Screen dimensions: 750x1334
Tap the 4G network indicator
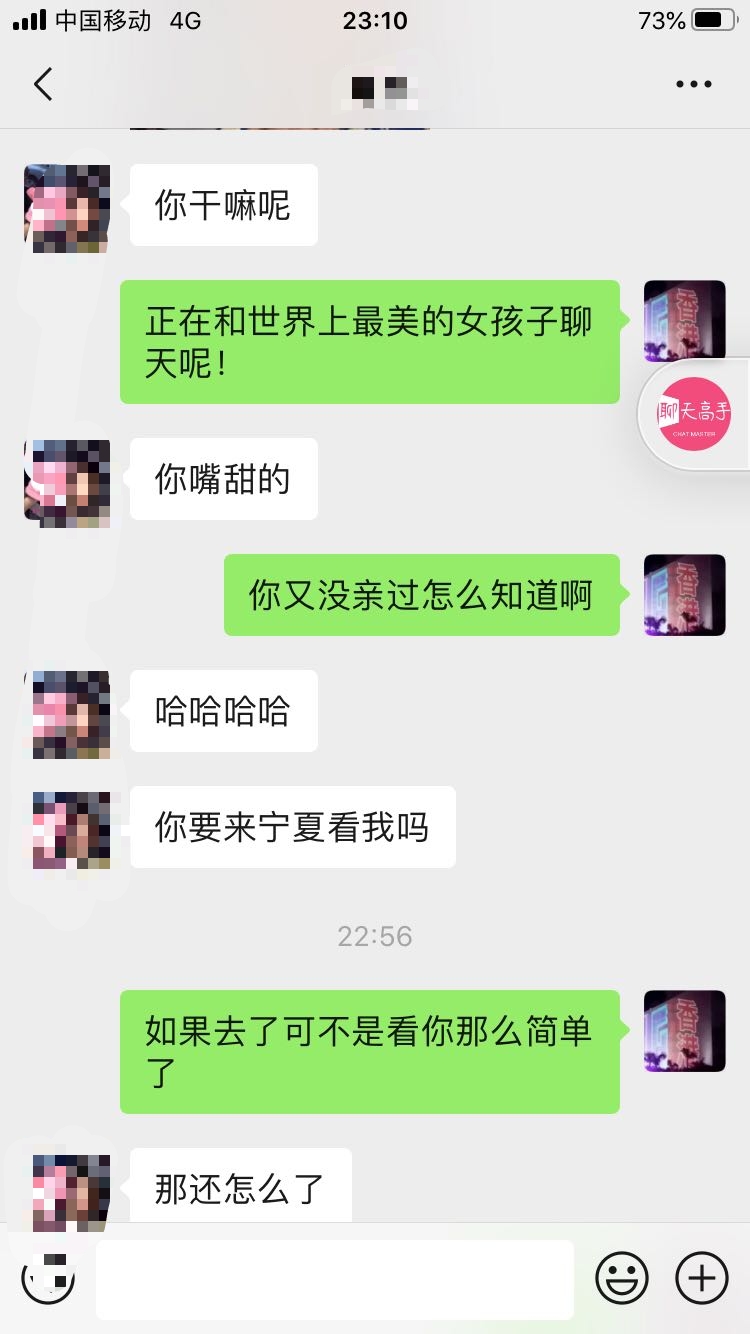(183, 19)
